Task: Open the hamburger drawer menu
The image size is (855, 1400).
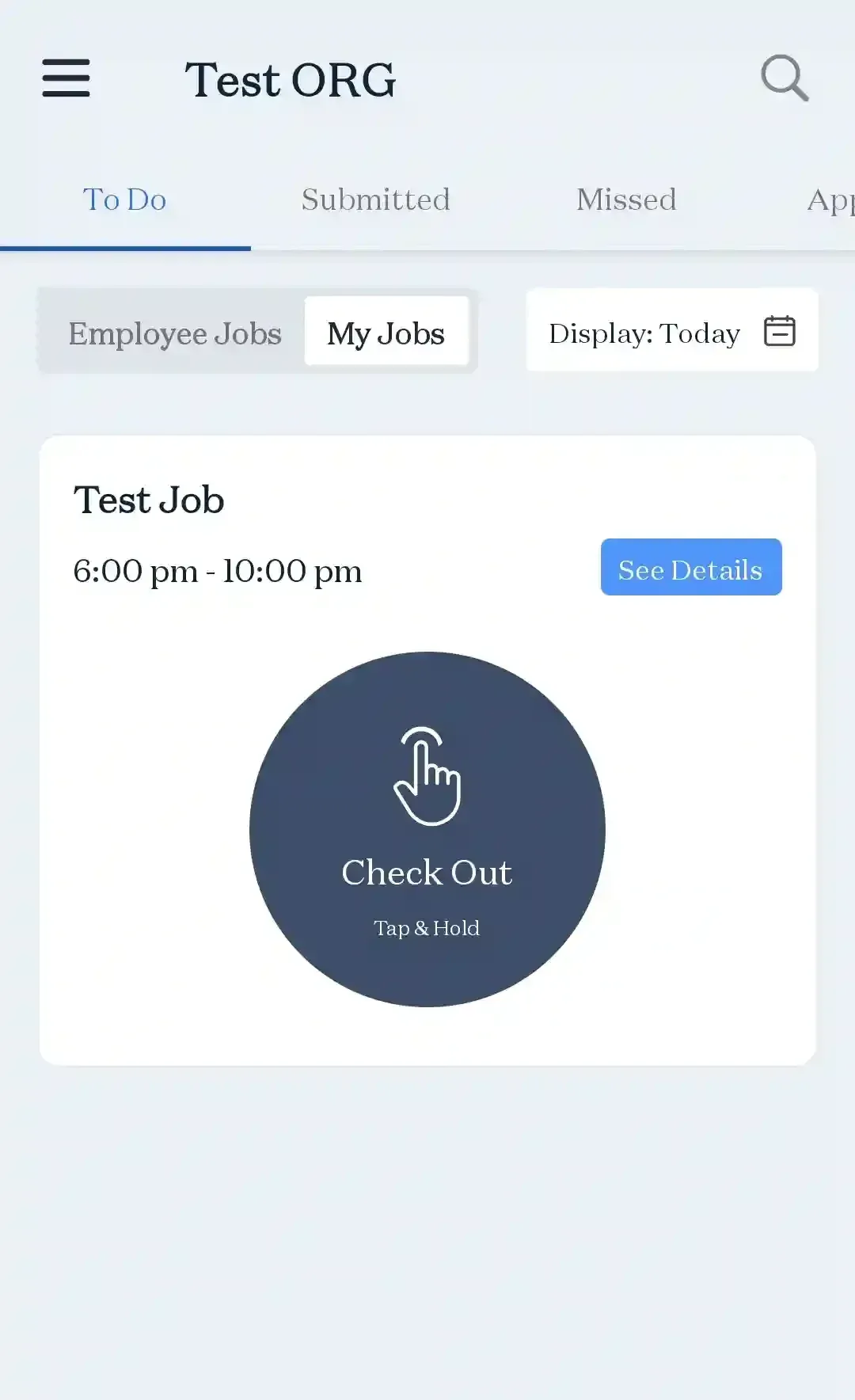Action: 66,78
